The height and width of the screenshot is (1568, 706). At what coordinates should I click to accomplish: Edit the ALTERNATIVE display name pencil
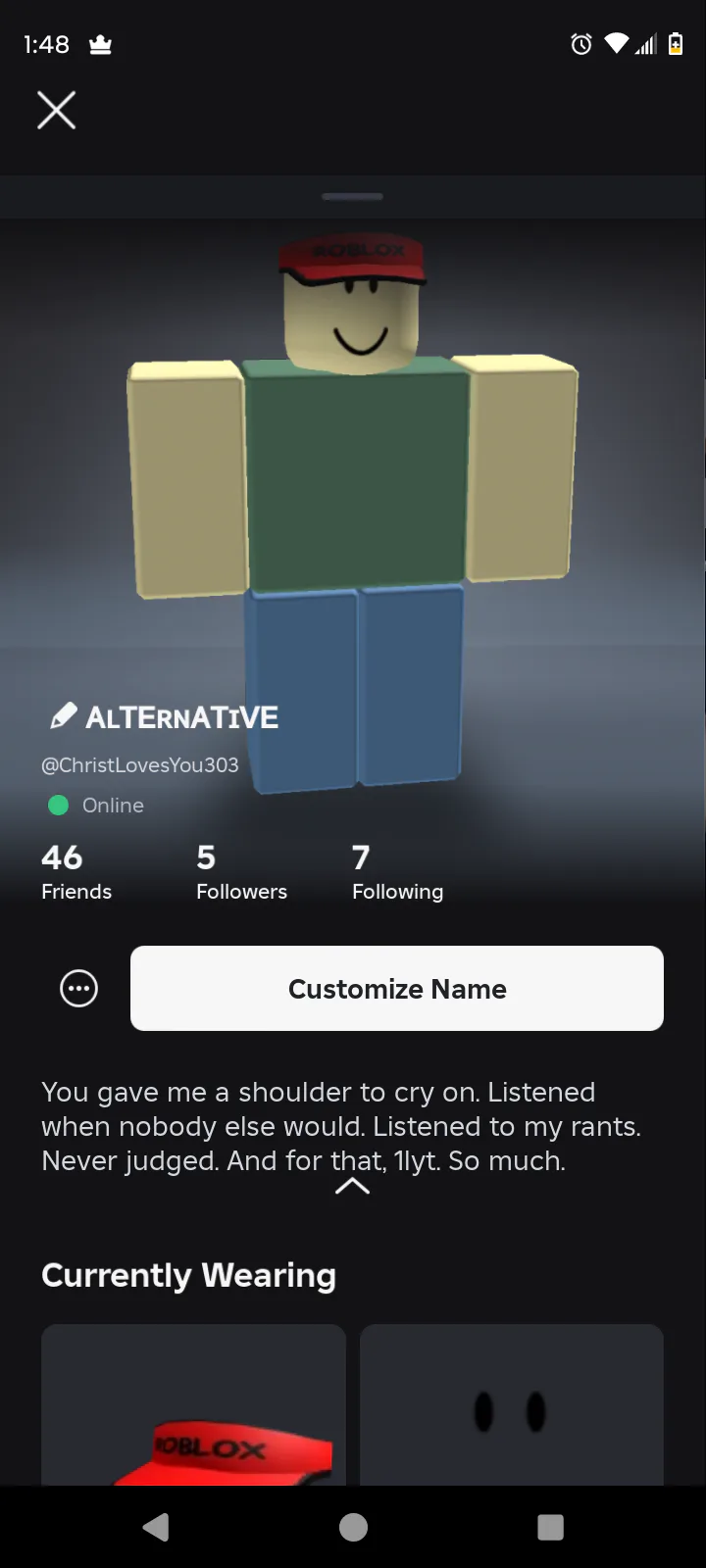64,716
